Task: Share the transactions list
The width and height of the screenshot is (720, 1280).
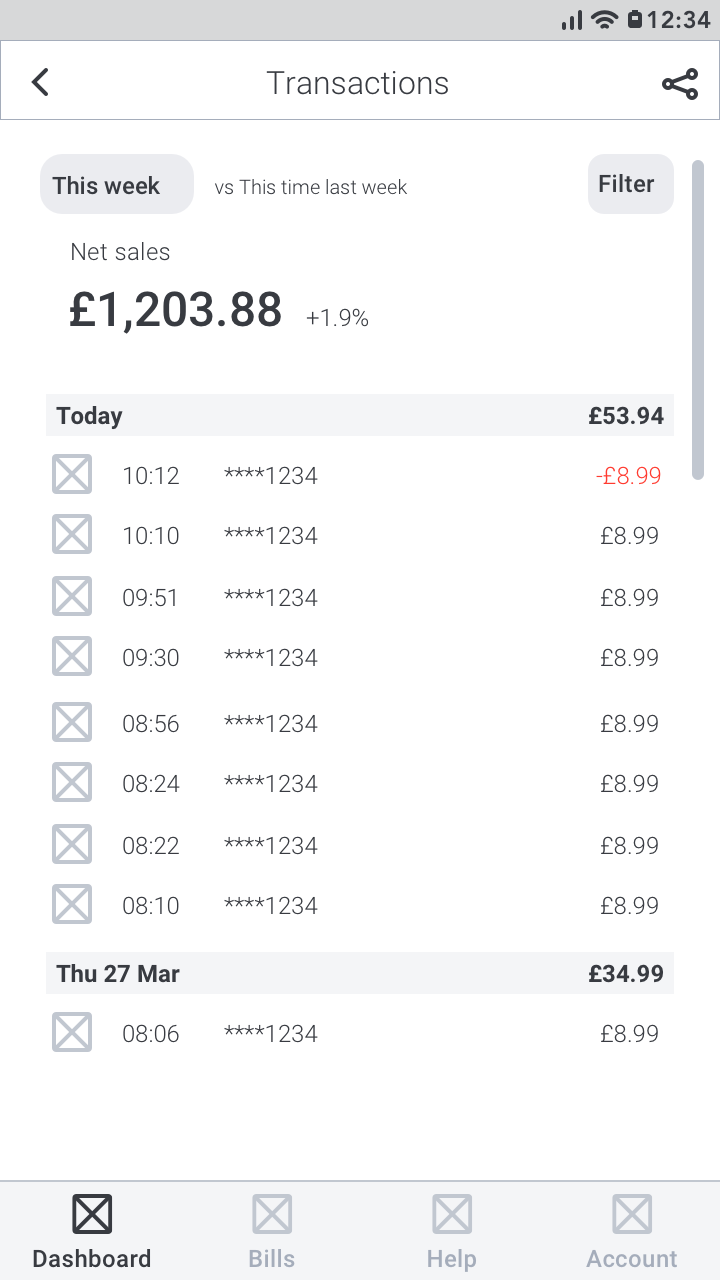Action: click(680, 84)
